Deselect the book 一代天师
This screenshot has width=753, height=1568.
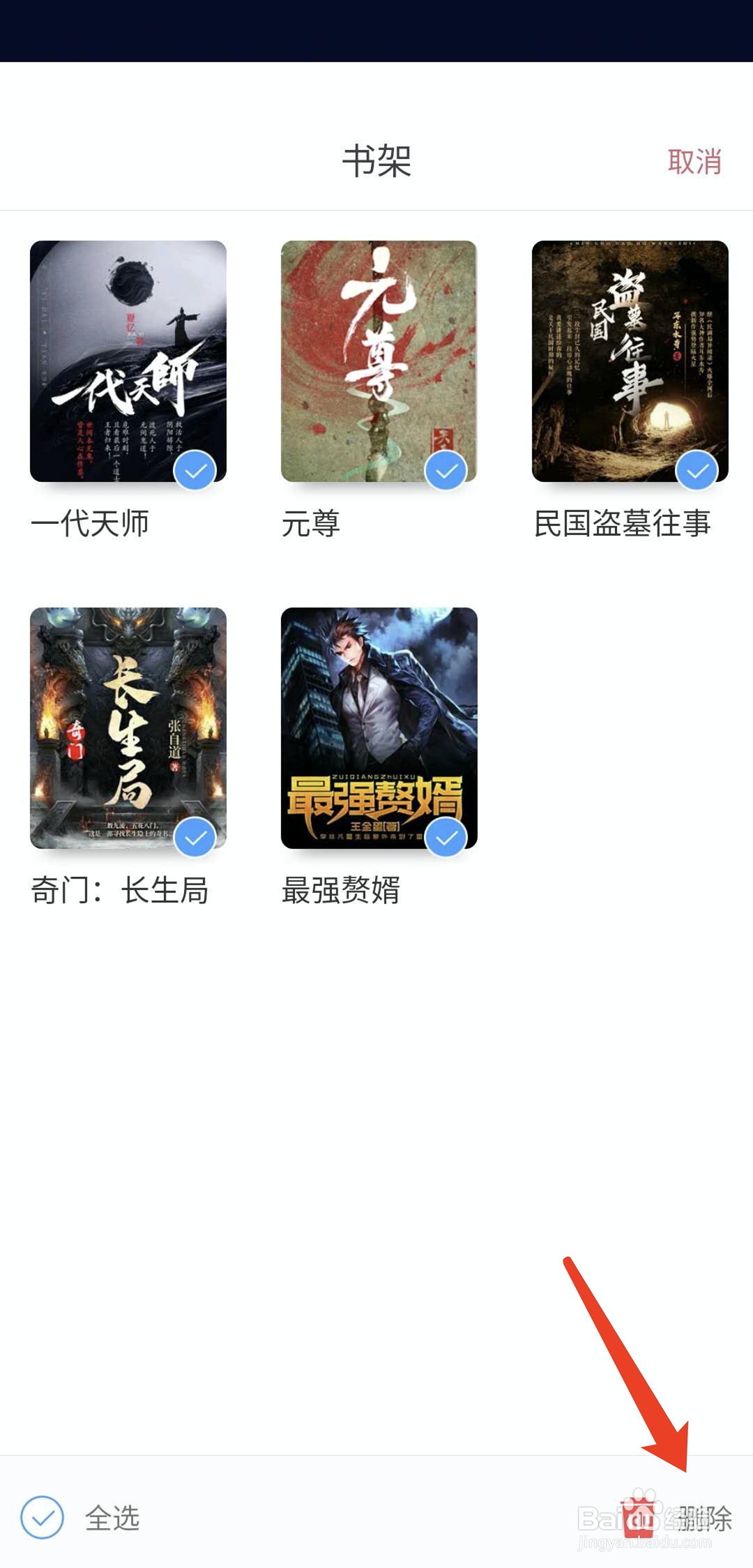195,471
